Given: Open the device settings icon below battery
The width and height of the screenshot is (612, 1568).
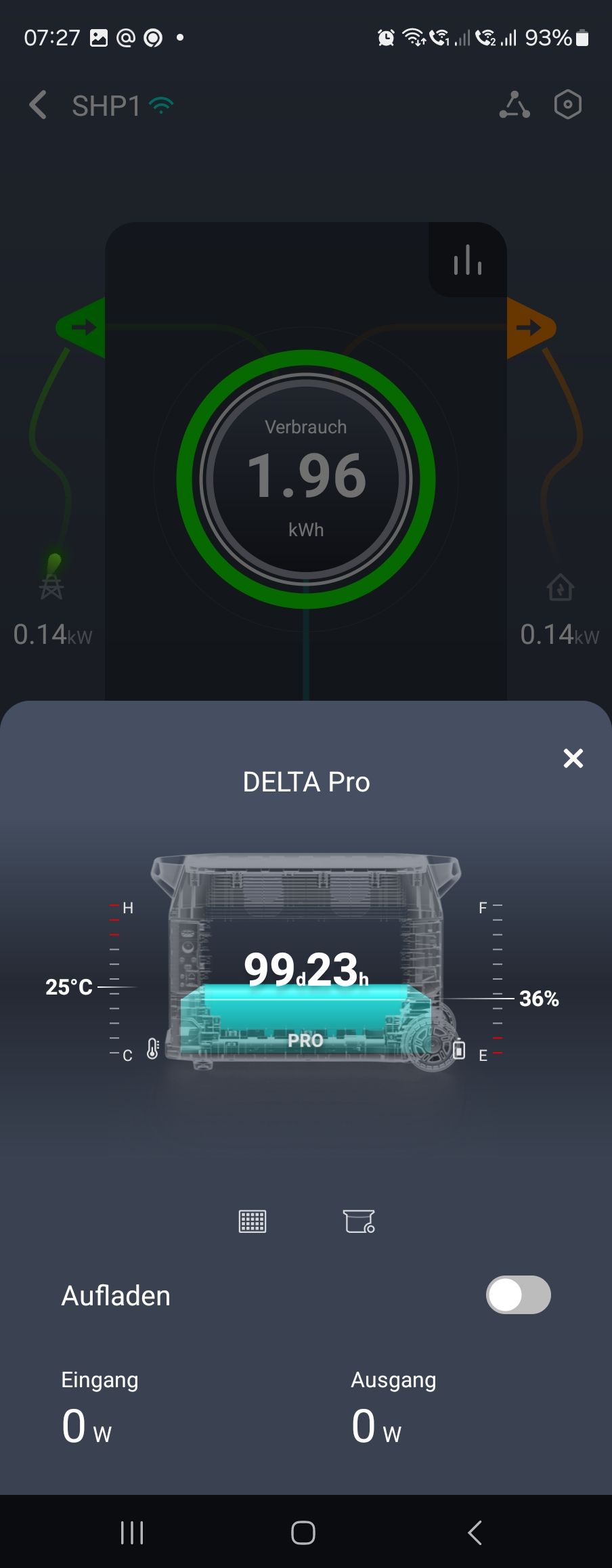Looking at the screenshot, I should tap(359, 1221).
